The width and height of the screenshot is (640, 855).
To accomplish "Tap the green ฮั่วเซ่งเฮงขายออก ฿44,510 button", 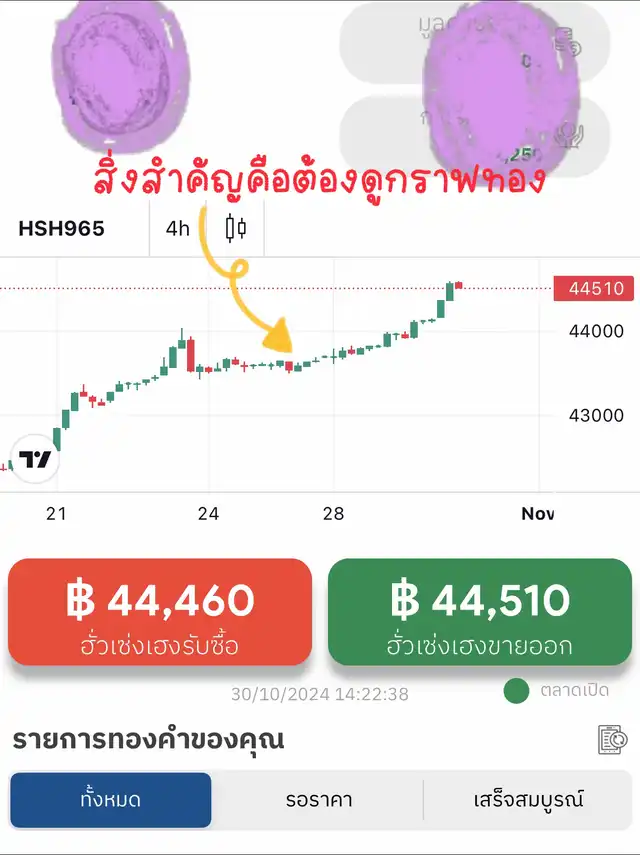I will (x=480, y=612).
